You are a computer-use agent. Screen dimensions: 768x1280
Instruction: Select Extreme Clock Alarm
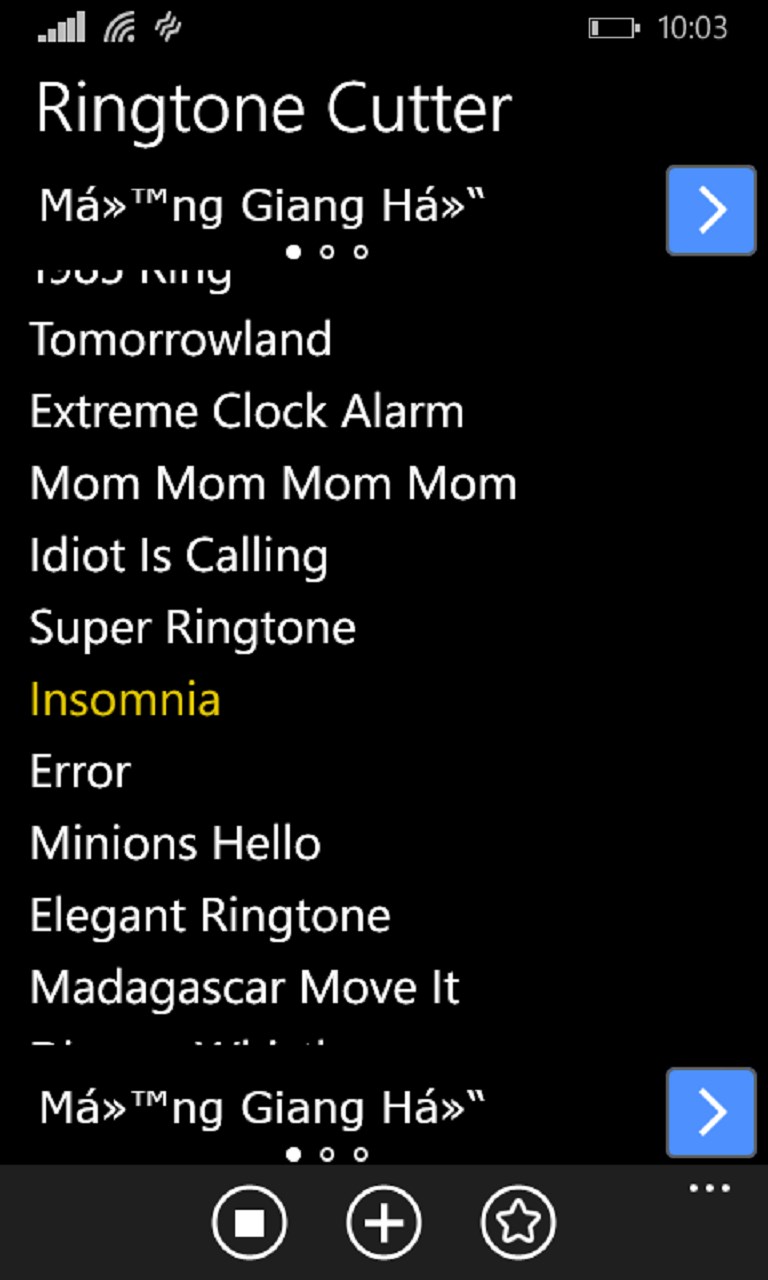[247, 412]
